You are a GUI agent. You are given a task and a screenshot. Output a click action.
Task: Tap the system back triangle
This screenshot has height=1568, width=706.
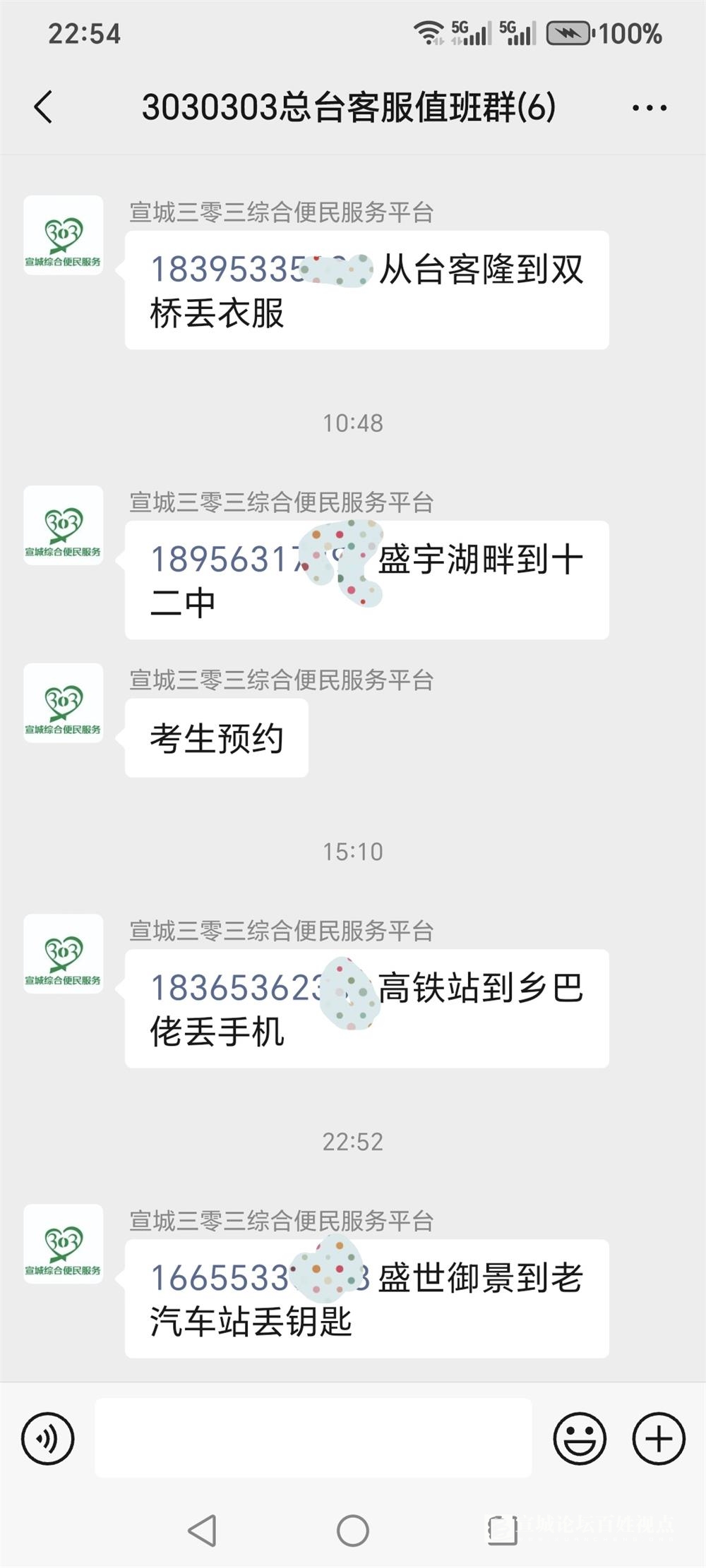[x=203, y=1531]
